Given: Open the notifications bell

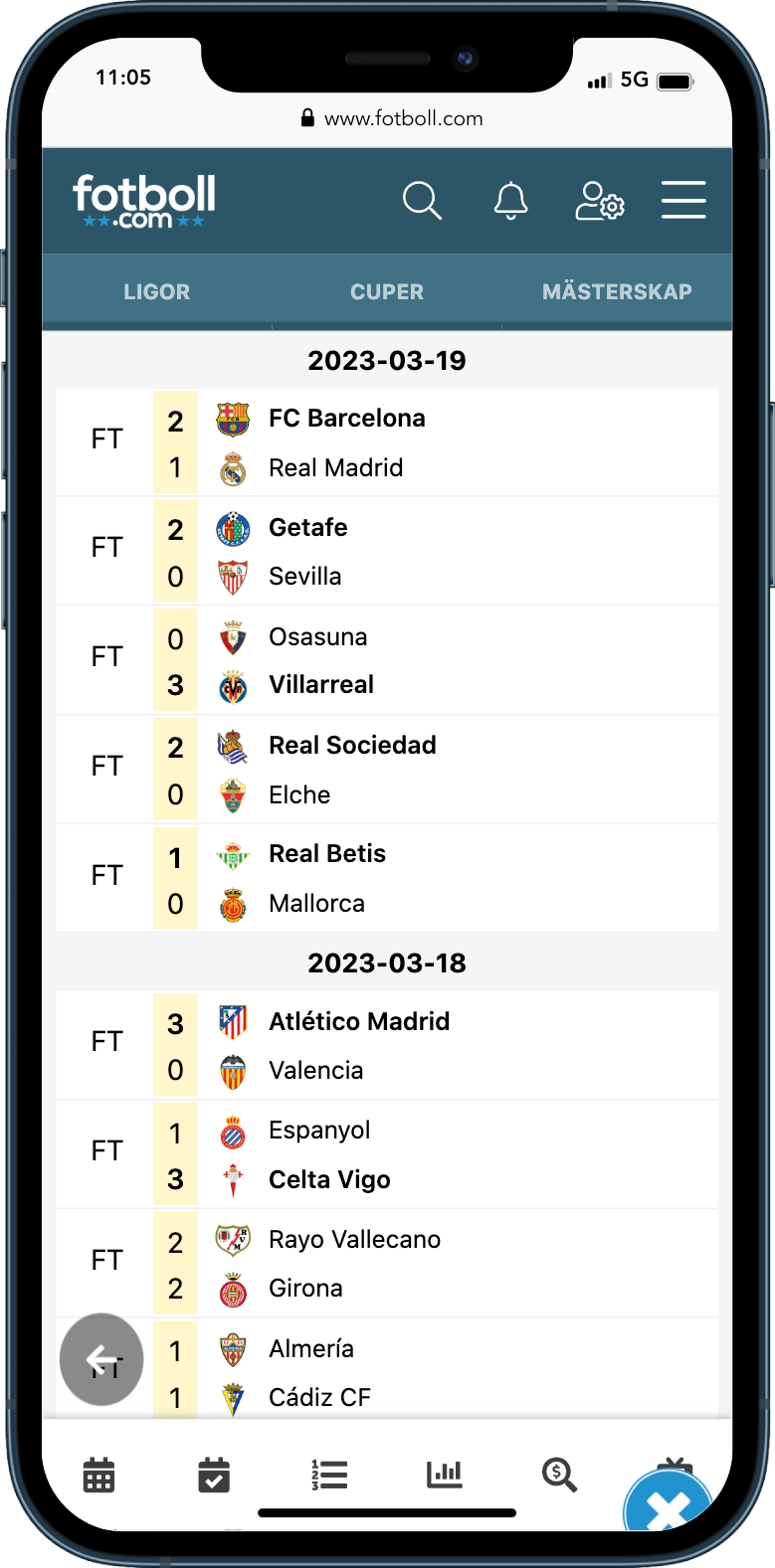Looking at the screenshot, I should pyautogui.click(x=510, y=201).
